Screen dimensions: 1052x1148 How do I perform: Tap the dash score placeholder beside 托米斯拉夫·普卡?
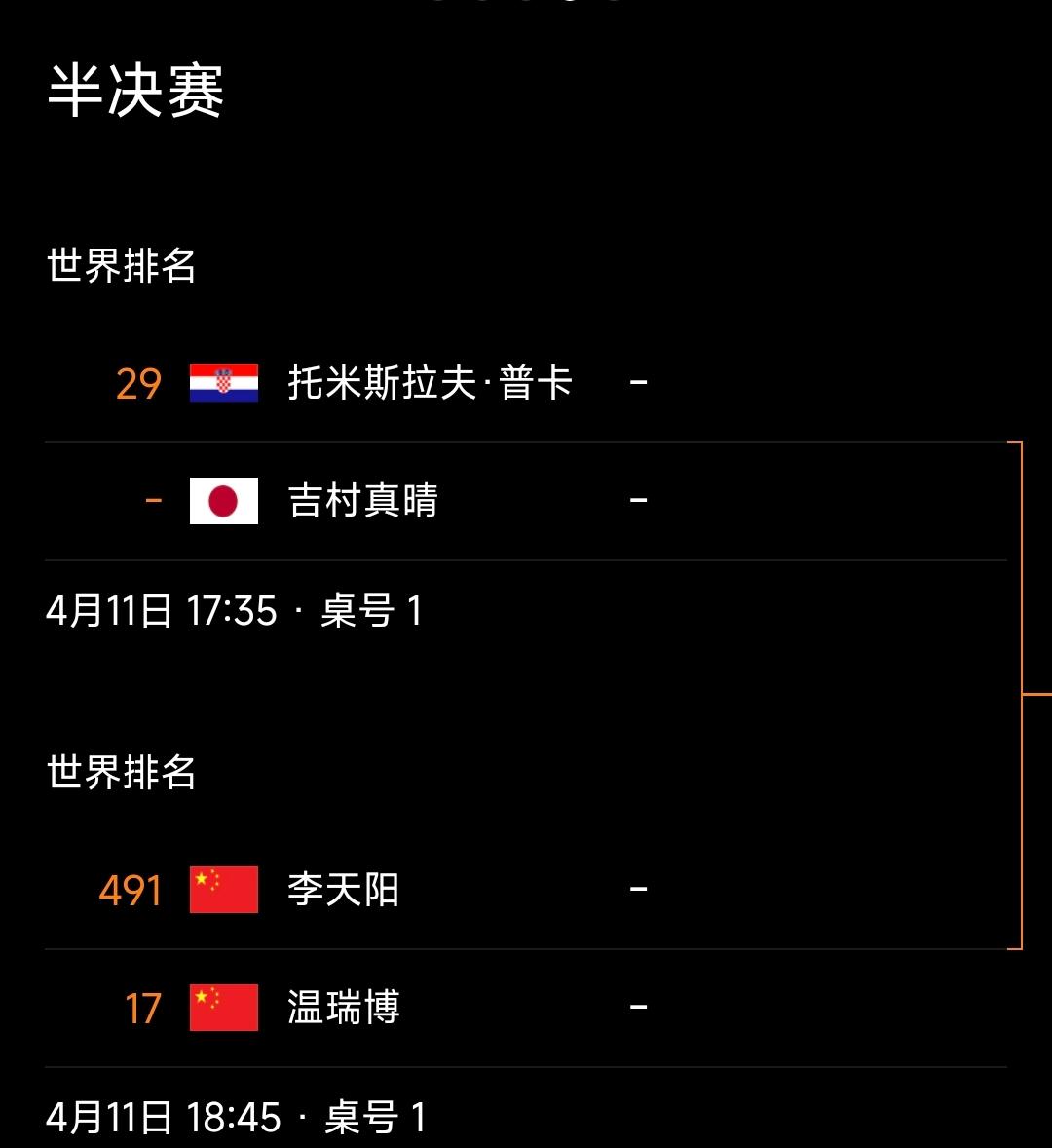(x=638, y=384)
